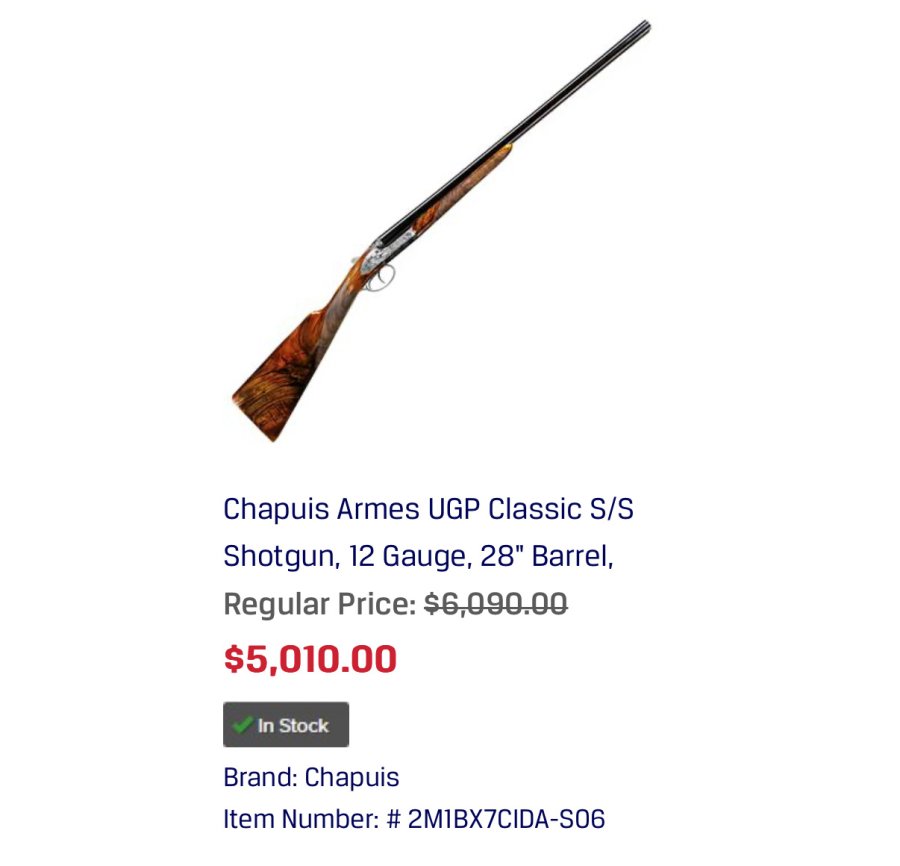Open the Chapuis Armes UGP Classic title link
This screenshot has height=866, width=900.
pos(428,531)
